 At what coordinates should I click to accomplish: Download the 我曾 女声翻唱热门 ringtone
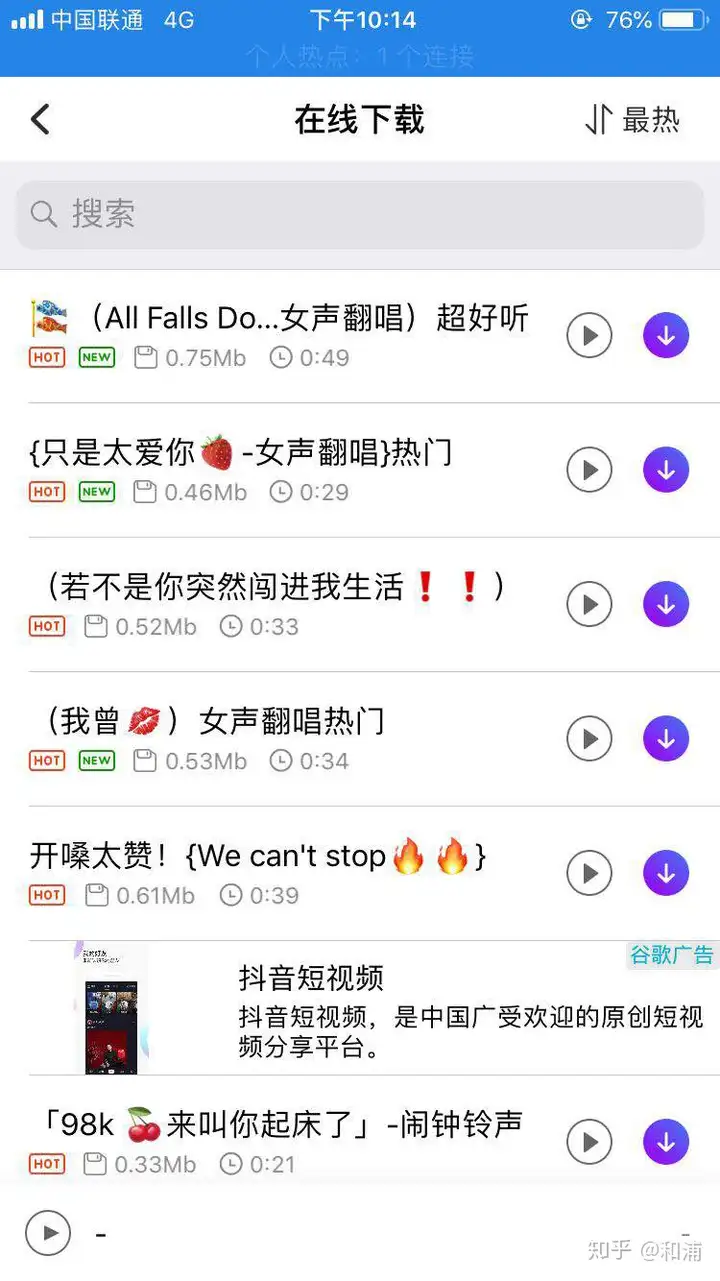[x=666, y=739]
